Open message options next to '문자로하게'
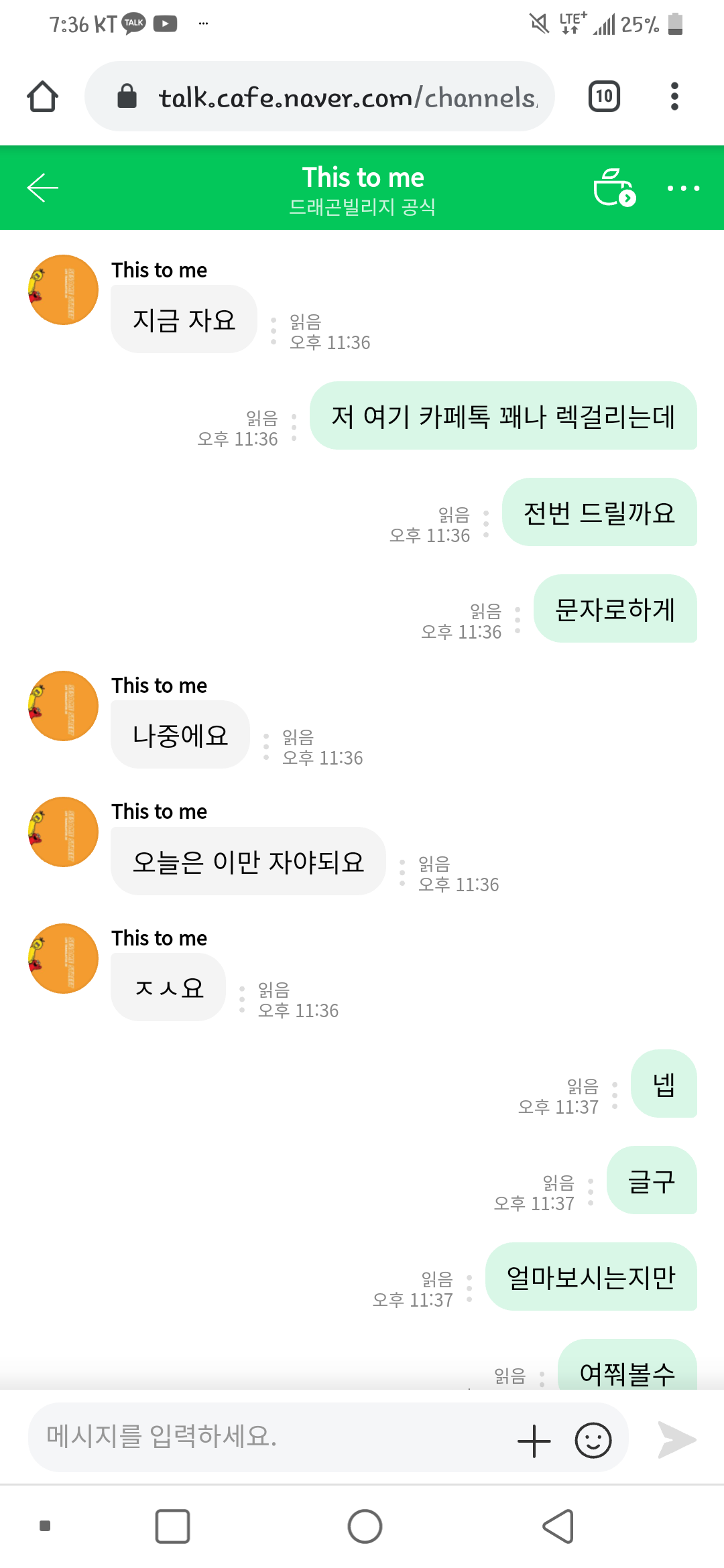This screenshot has width=724, height=1568. tap(518, 620)
